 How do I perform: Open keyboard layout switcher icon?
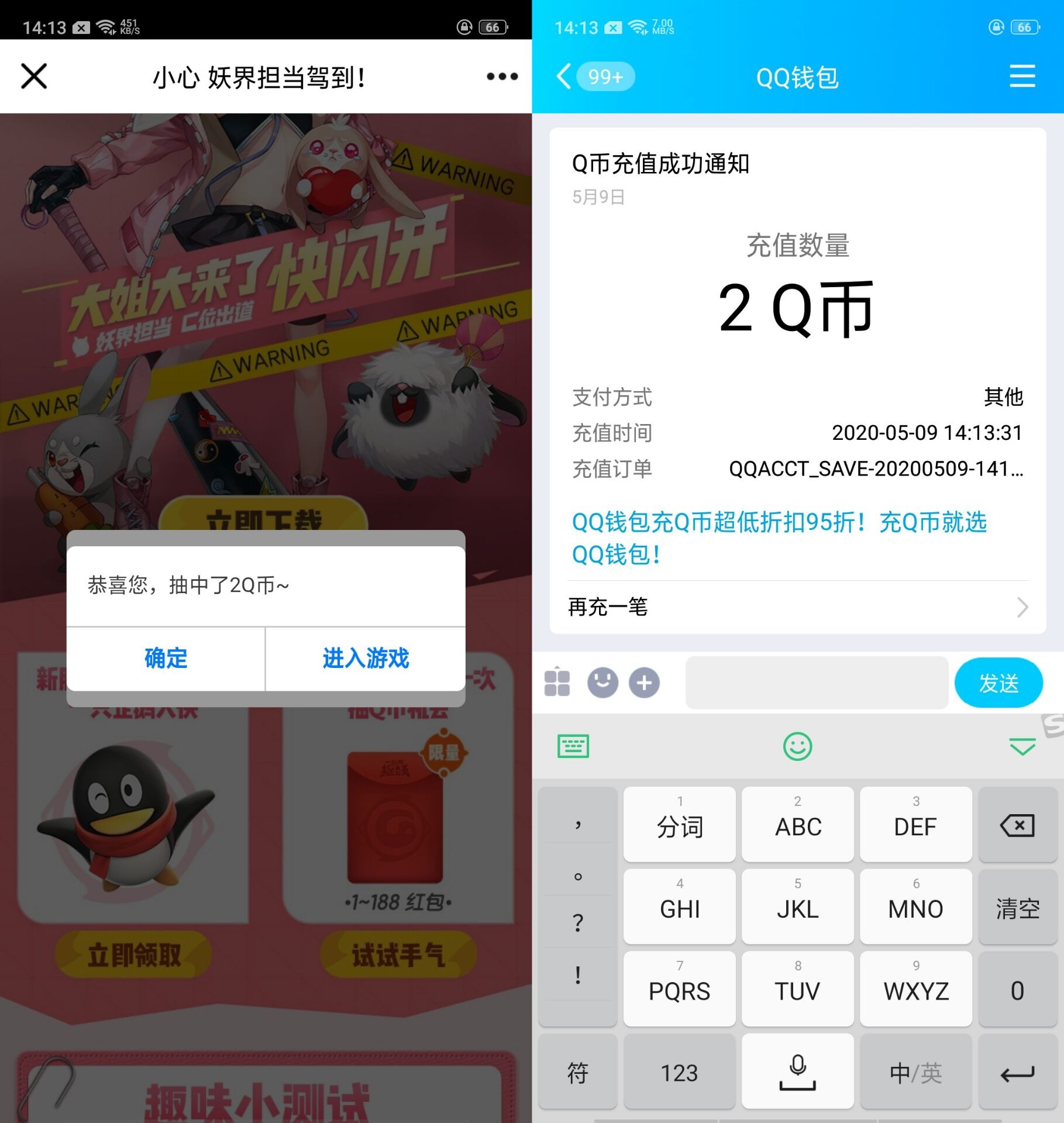click(x=573, y=747)
